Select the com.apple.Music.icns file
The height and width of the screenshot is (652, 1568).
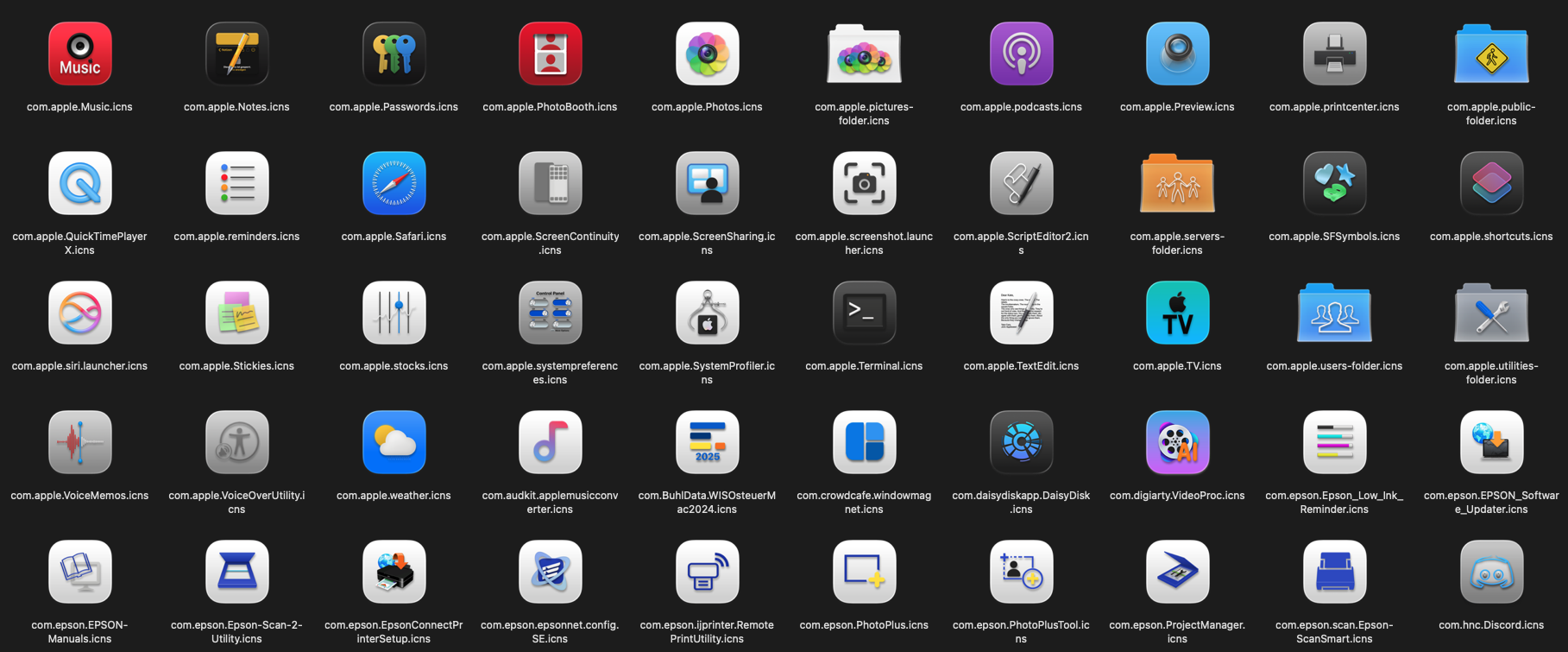click(79, 54)
